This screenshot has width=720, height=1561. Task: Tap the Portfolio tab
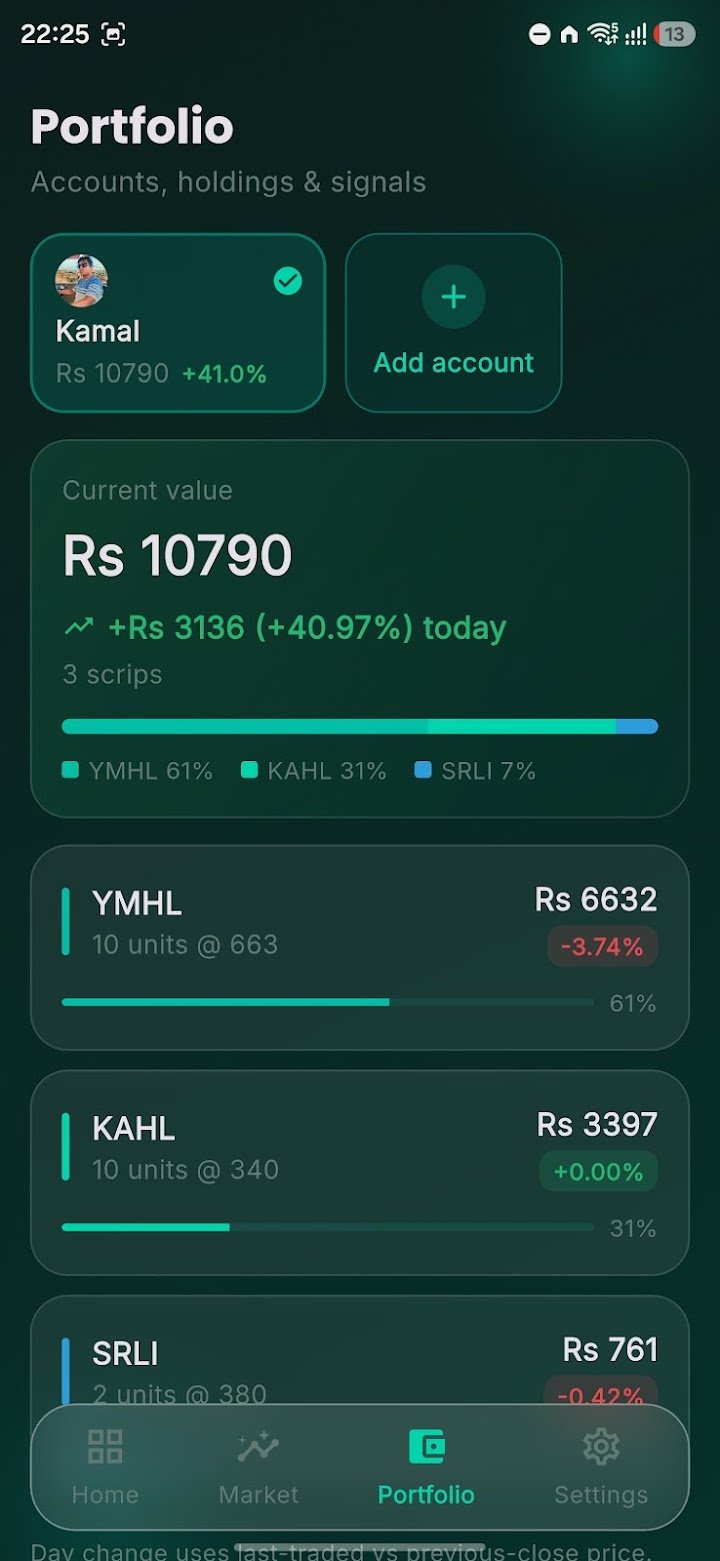(x=426, y=1467)
